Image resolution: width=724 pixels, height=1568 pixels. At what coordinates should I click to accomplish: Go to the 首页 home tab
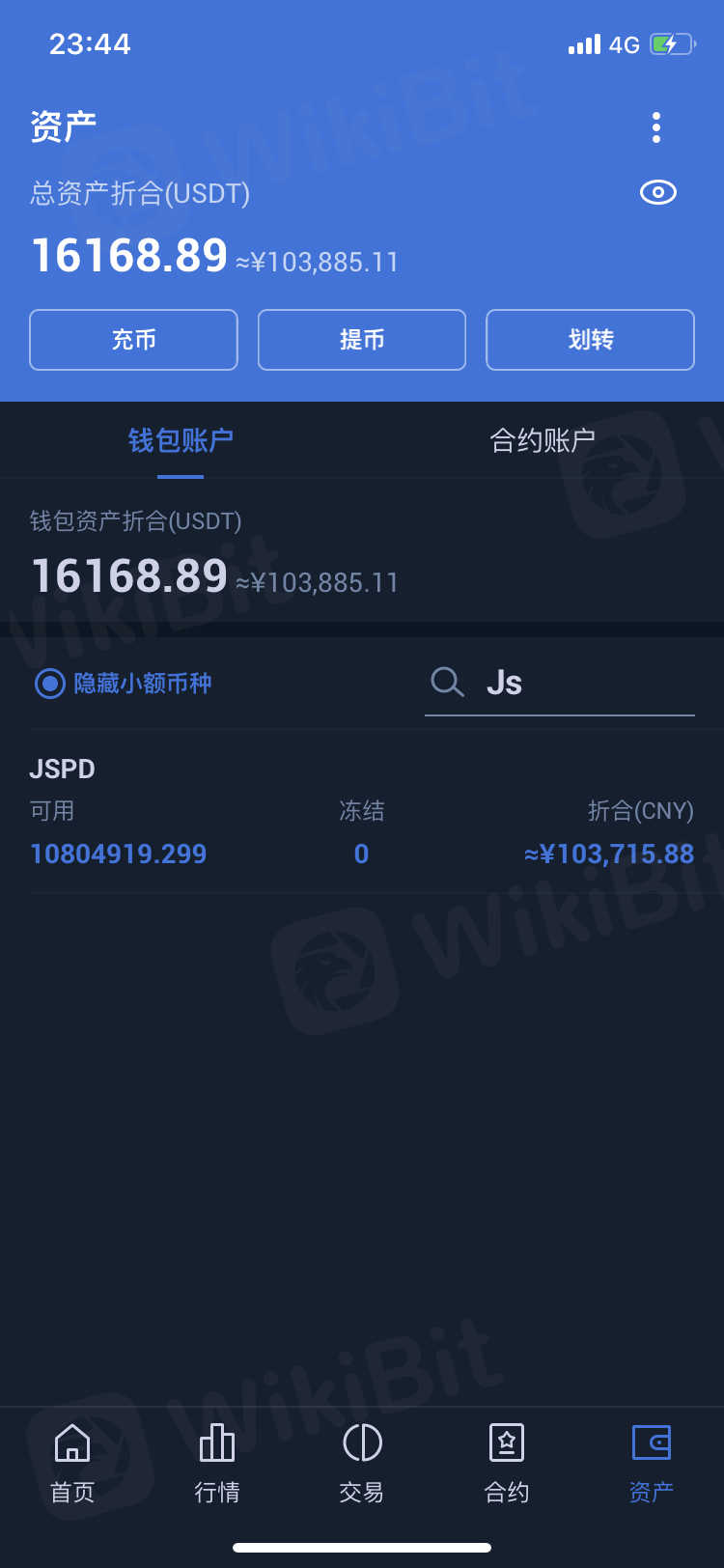pos(72,1463)
